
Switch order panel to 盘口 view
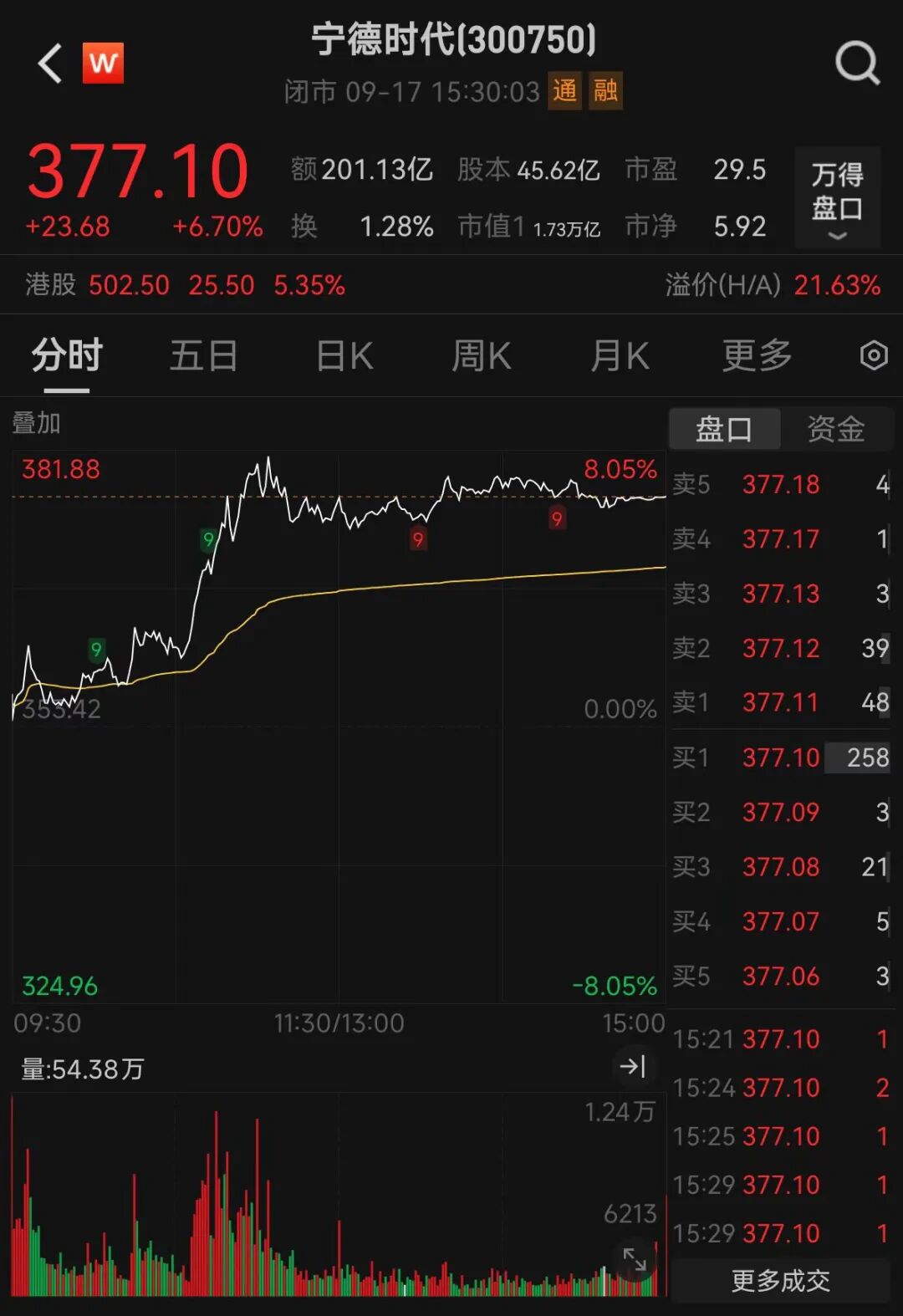click(x=724, y=428)
